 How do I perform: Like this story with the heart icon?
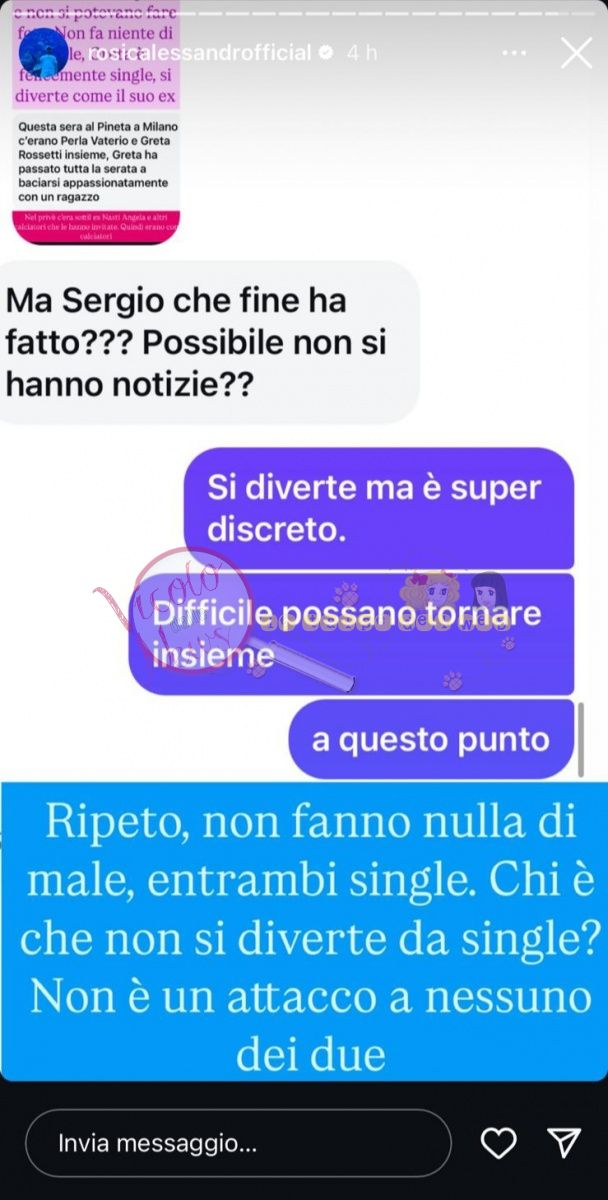coord(498,1142)
